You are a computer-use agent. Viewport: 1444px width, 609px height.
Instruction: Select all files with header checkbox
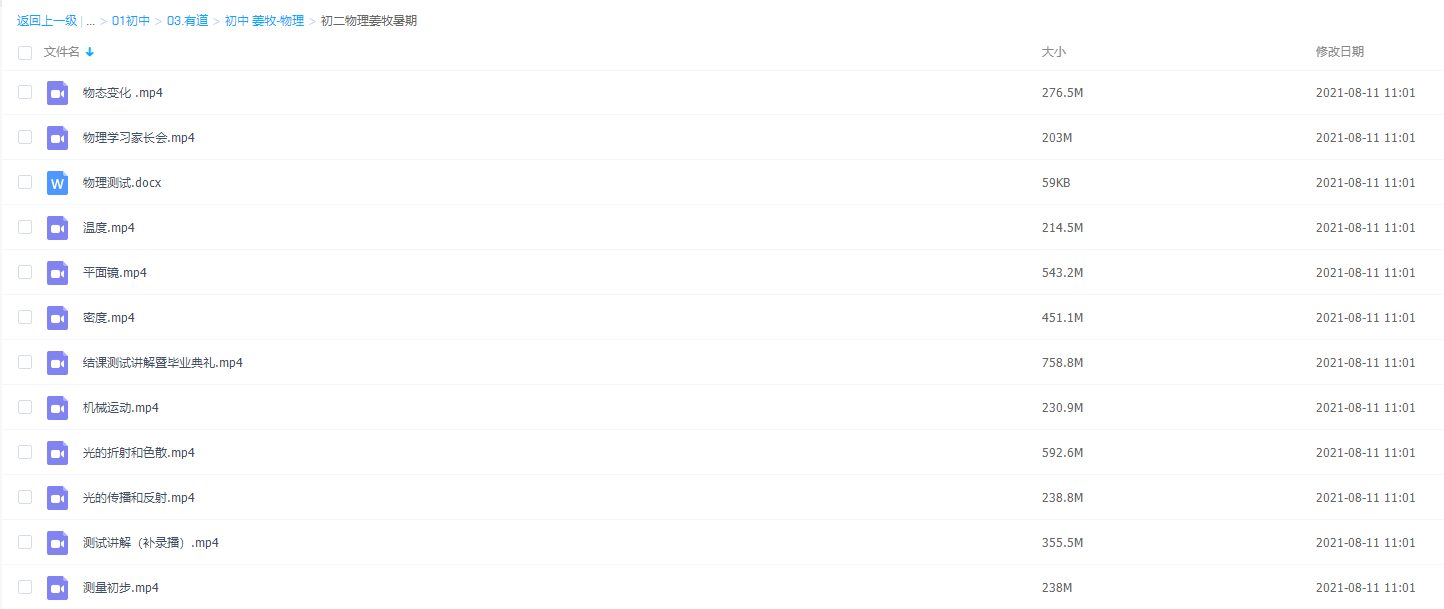pos(25,52)
